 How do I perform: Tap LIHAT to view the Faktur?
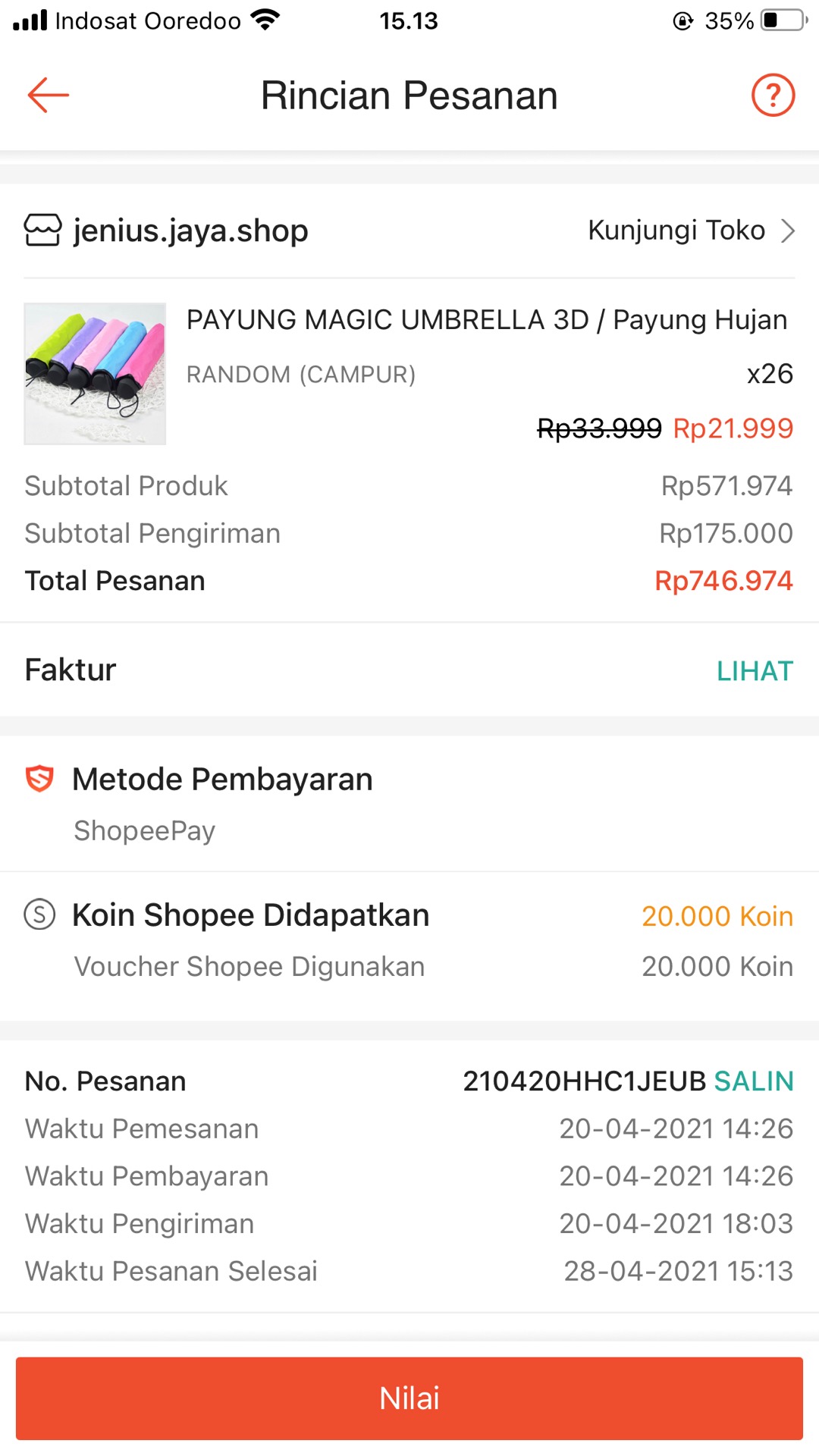755,670
